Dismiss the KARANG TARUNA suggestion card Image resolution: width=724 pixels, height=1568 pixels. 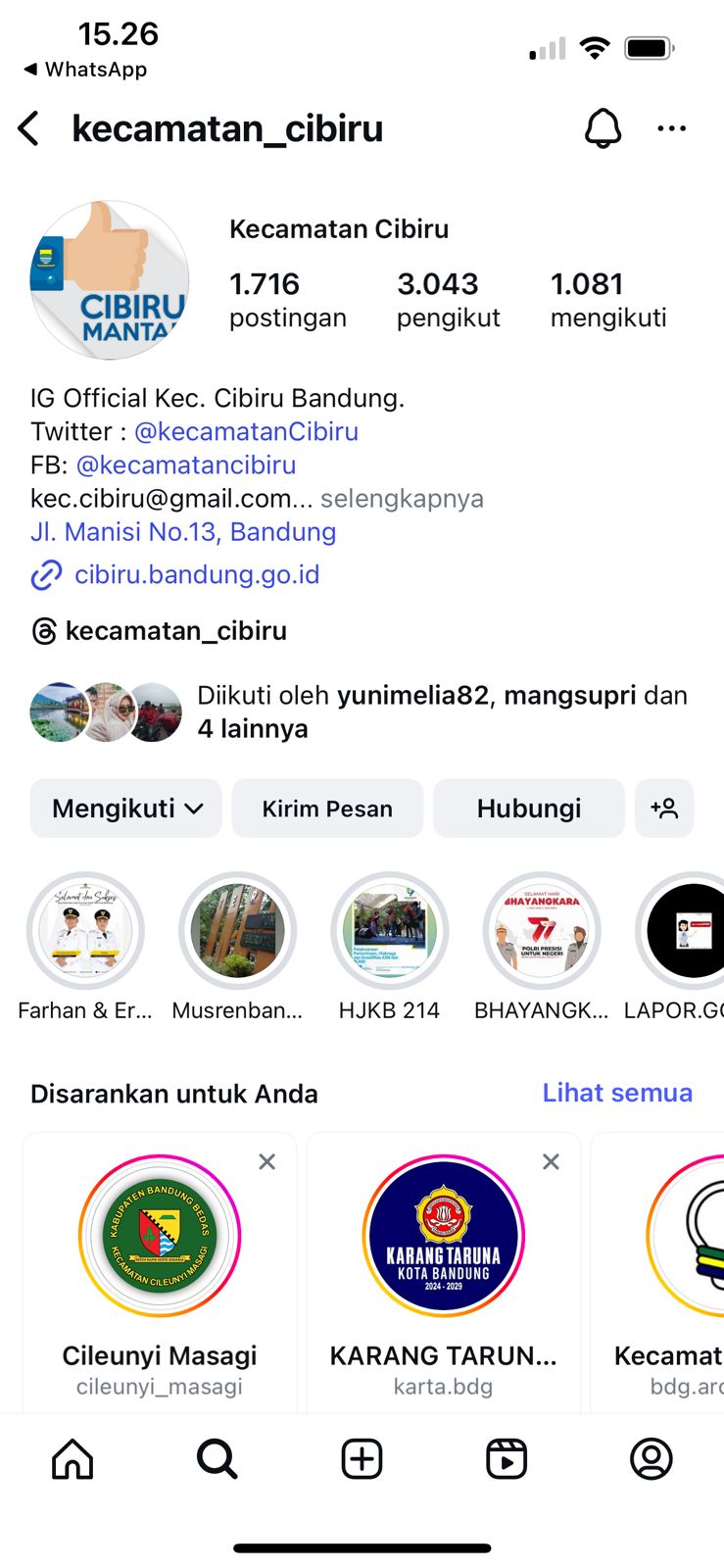coord(551,1162)
